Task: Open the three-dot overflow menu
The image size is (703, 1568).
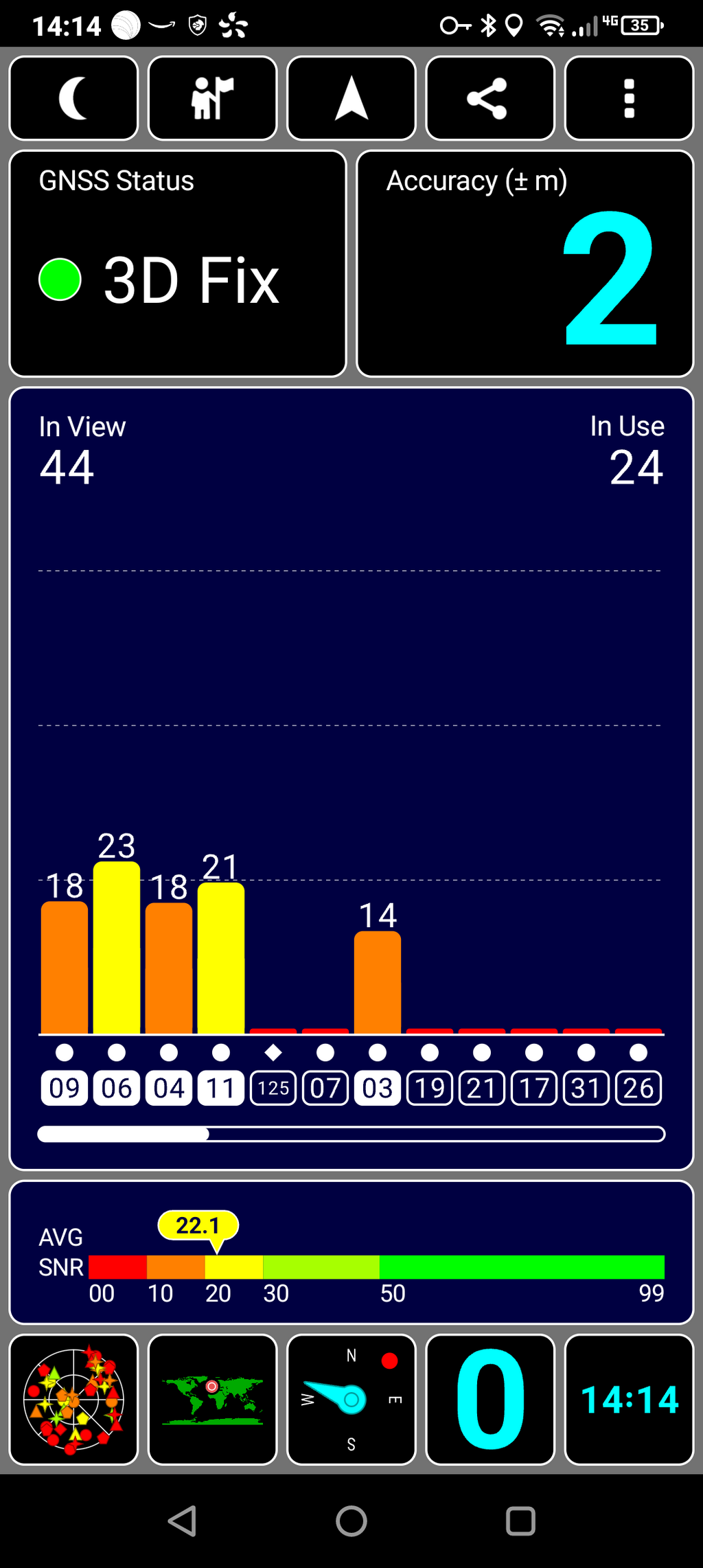Action: tap(629, 98)
